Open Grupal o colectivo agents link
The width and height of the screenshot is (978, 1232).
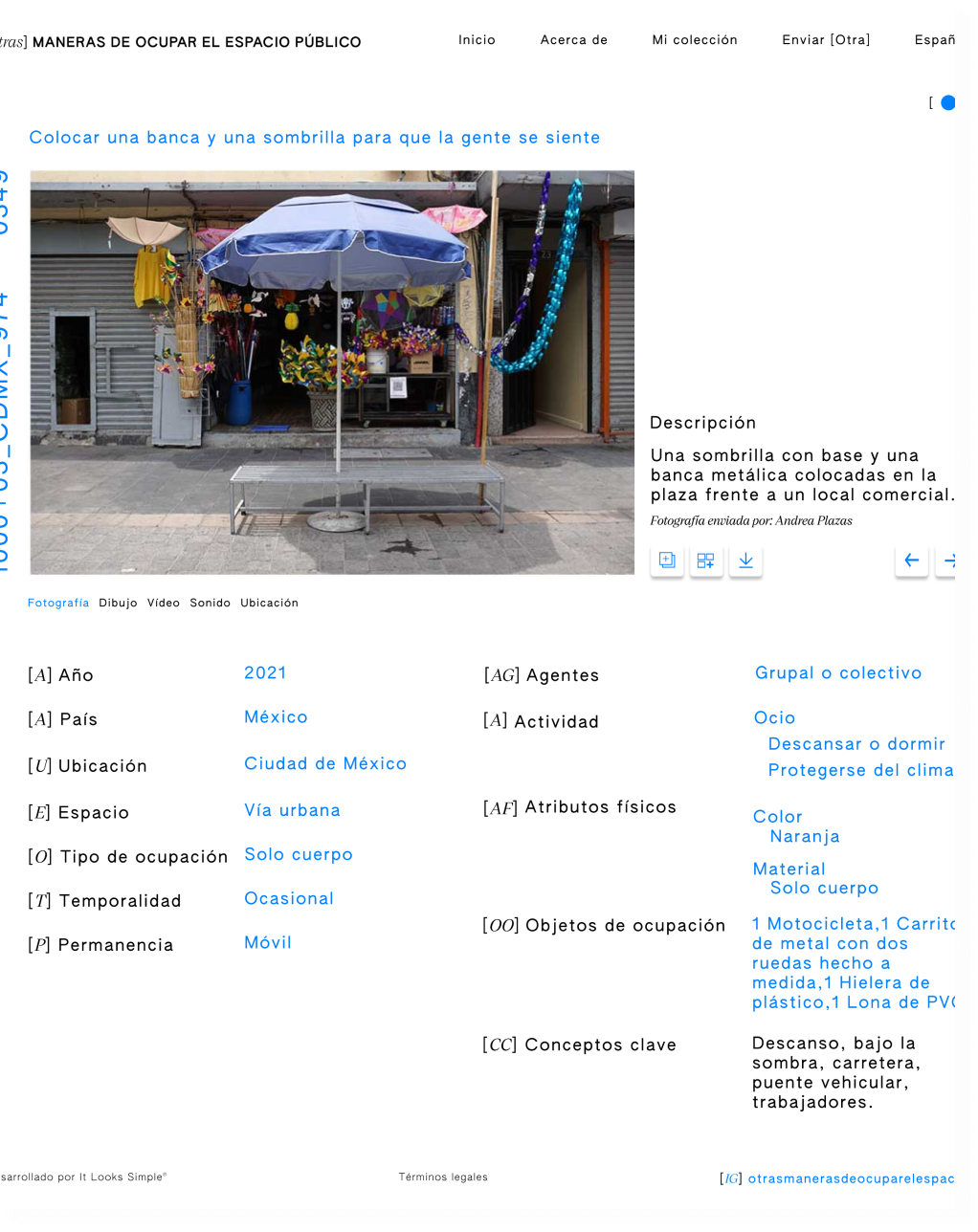point(838,673)
